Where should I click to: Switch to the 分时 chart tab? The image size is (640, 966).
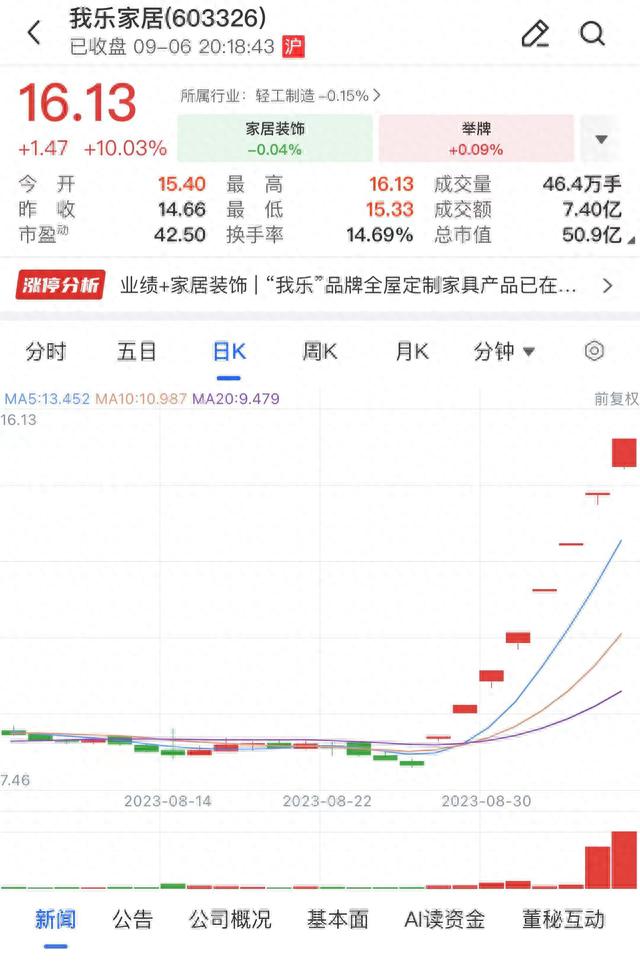[46, 351]
